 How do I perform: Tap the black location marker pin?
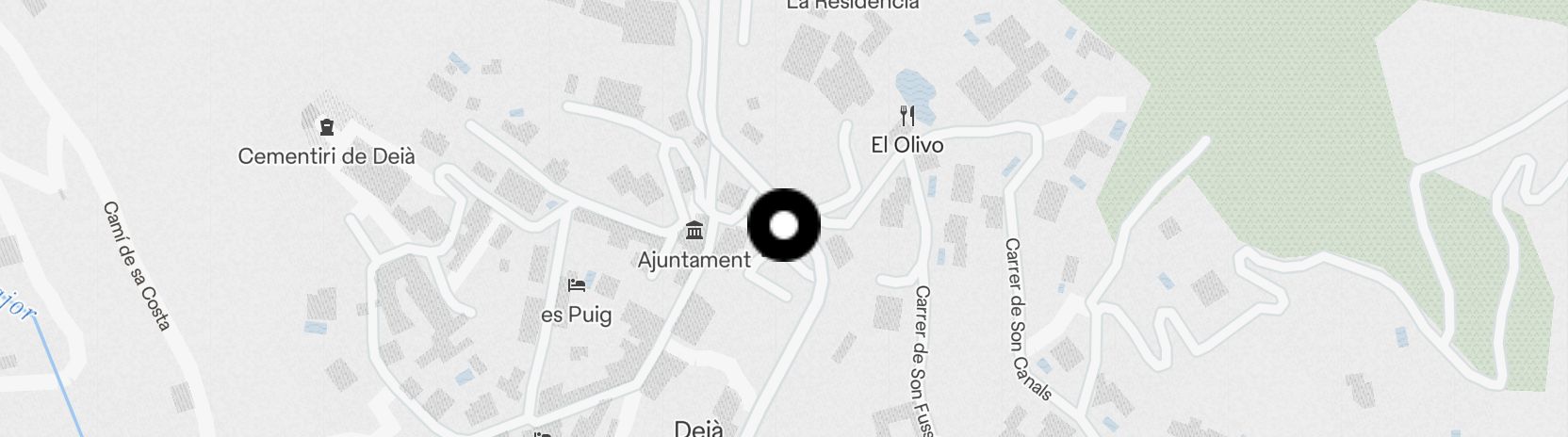783,225
